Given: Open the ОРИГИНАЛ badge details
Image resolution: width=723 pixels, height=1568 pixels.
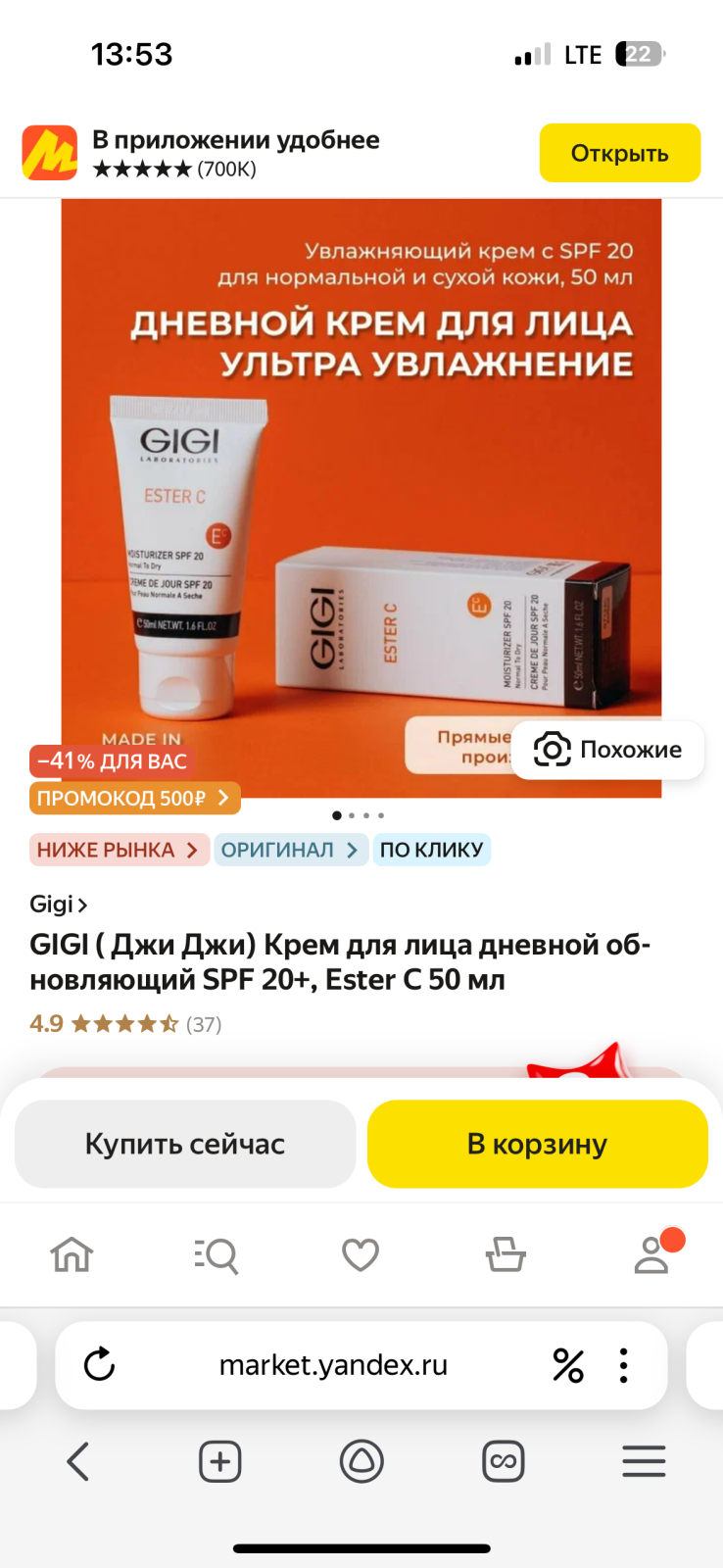Looking at the screenshot, I should [291, 850].
